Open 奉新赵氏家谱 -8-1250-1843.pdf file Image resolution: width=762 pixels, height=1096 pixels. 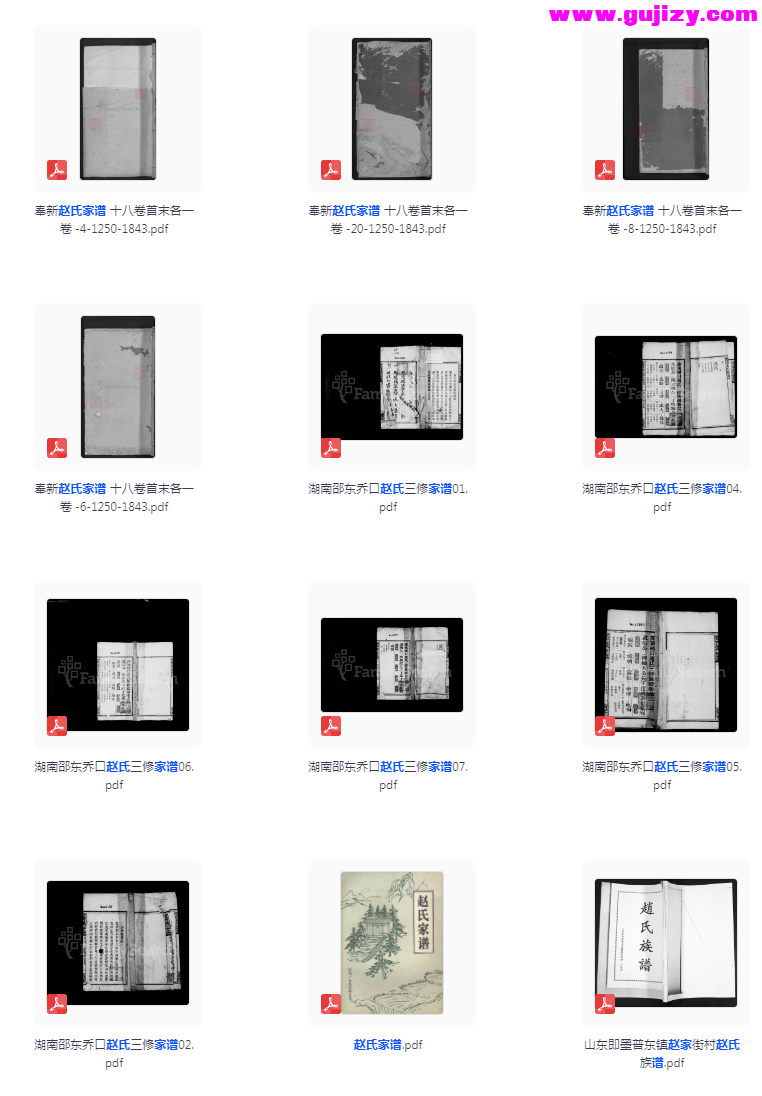click(665, 109)
